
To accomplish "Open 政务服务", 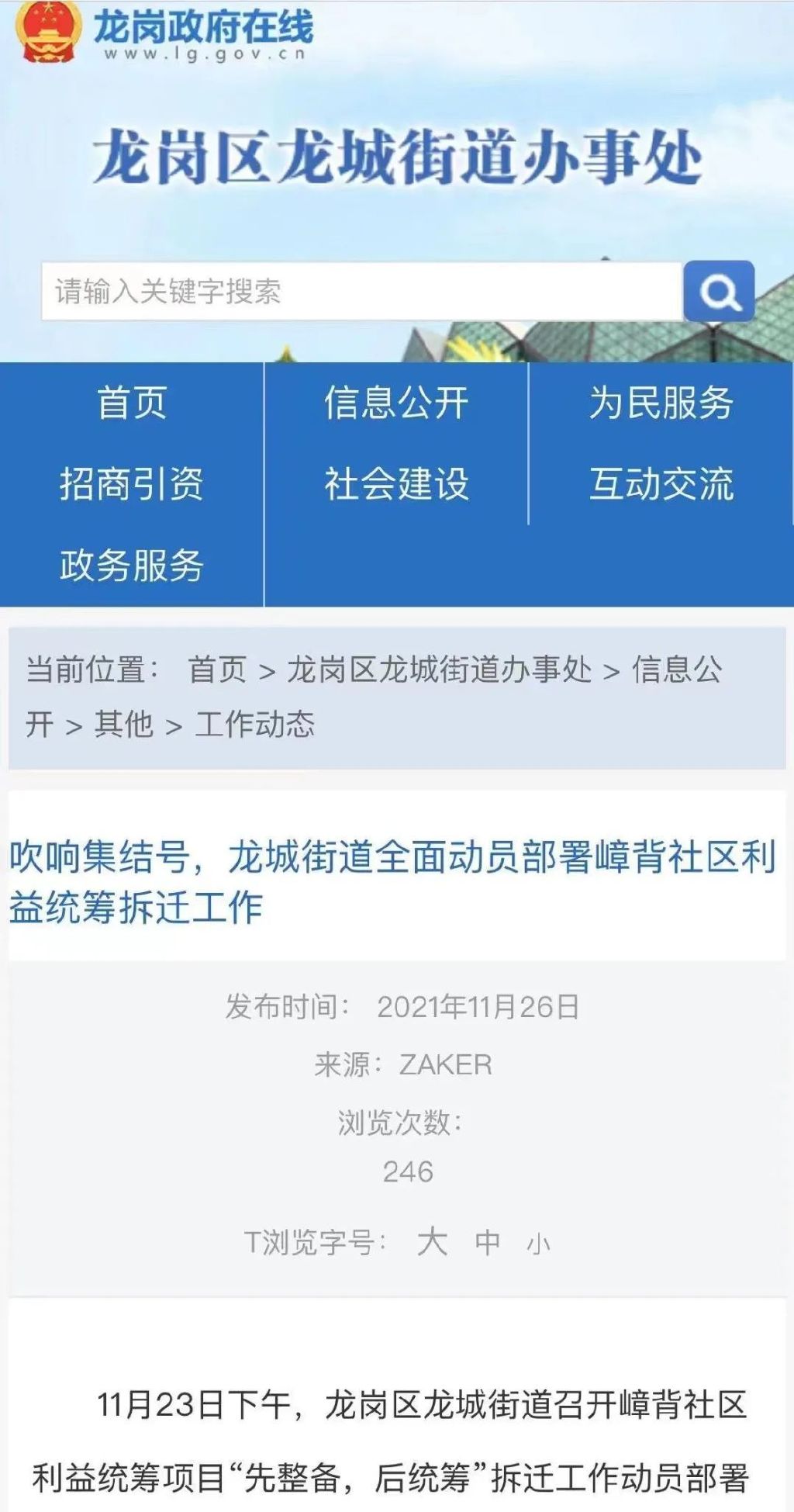I will (132, 566).
